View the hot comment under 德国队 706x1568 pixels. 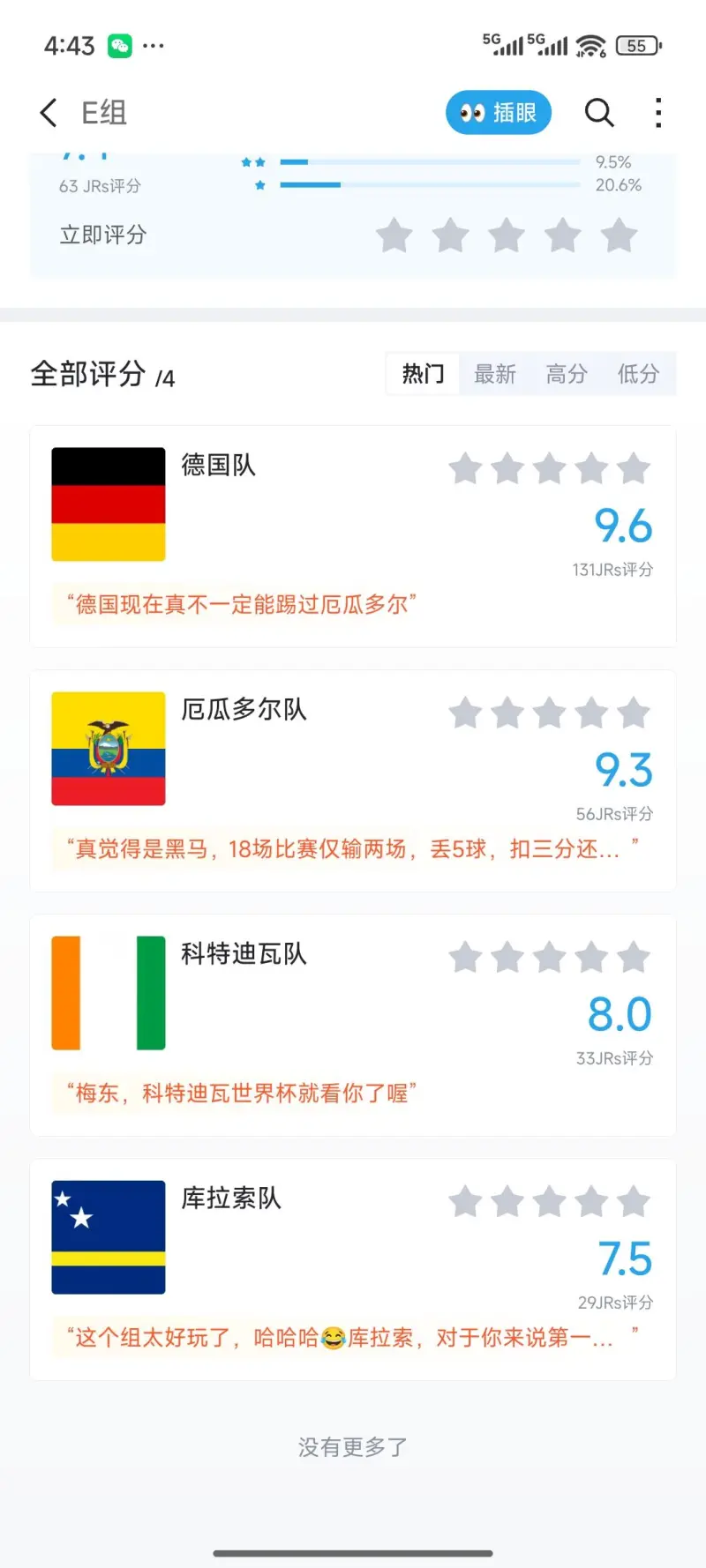point(241,605)
